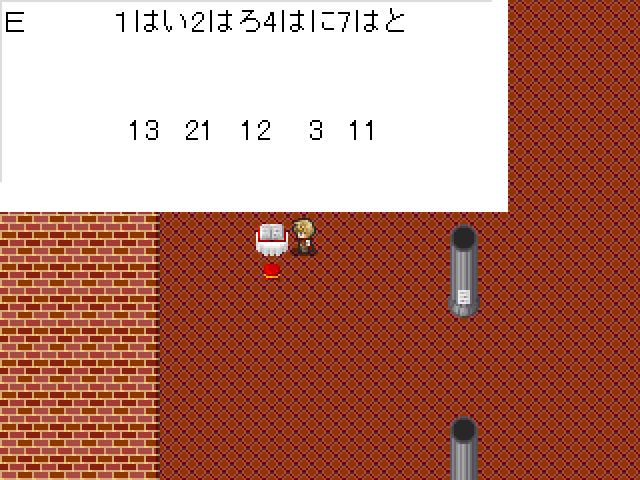Examine the open book on the table
Image resolution: width=640 pixels, height=480 pixels.
(271, 234)
